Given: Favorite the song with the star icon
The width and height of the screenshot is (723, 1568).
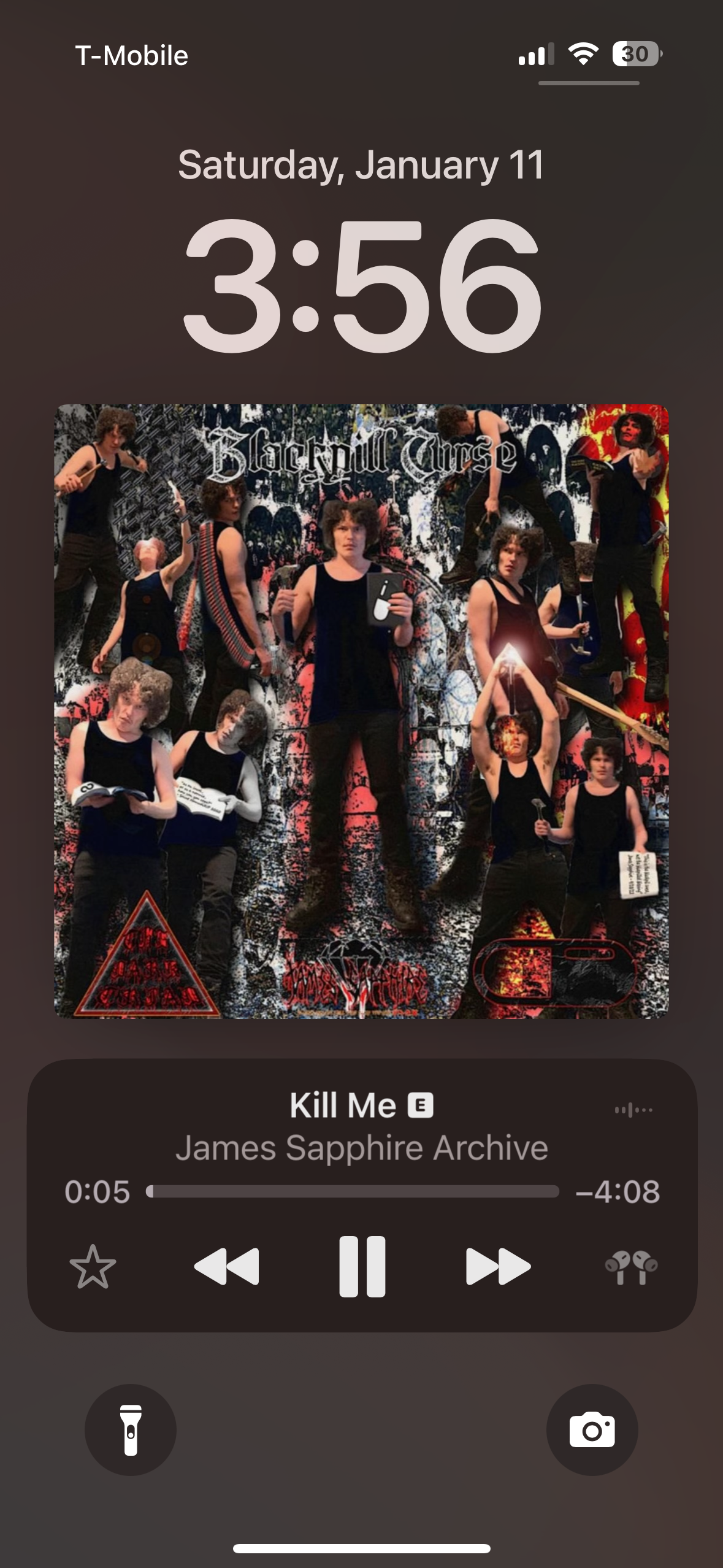Looking at the screenshot, I should (x=93, y=1267).
